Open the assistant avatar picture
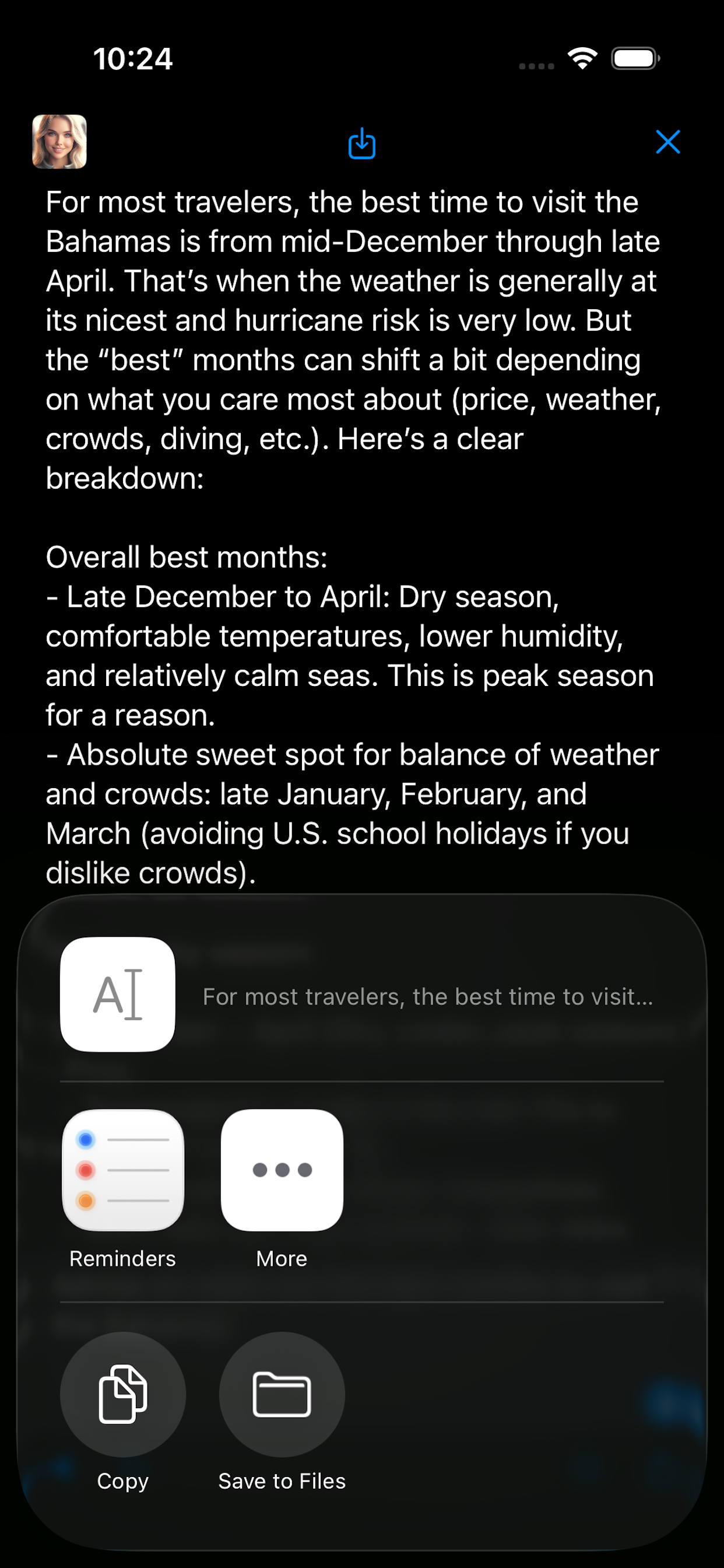The height and width of the screenshot is (1568, 724). coord(59,141)
